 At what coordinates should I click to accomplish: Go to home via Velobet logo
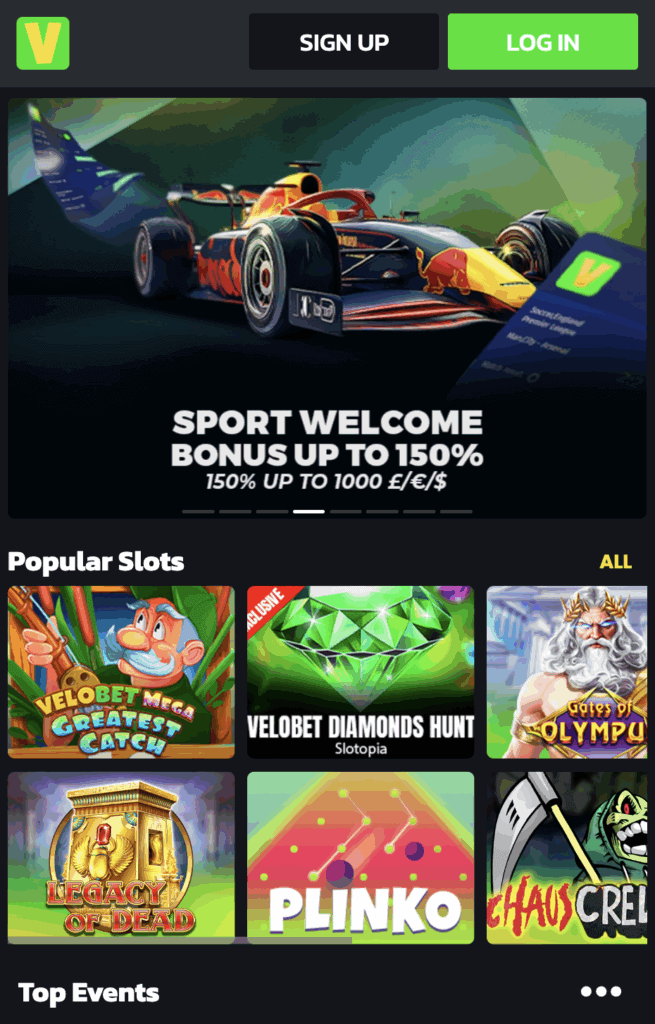43,43
